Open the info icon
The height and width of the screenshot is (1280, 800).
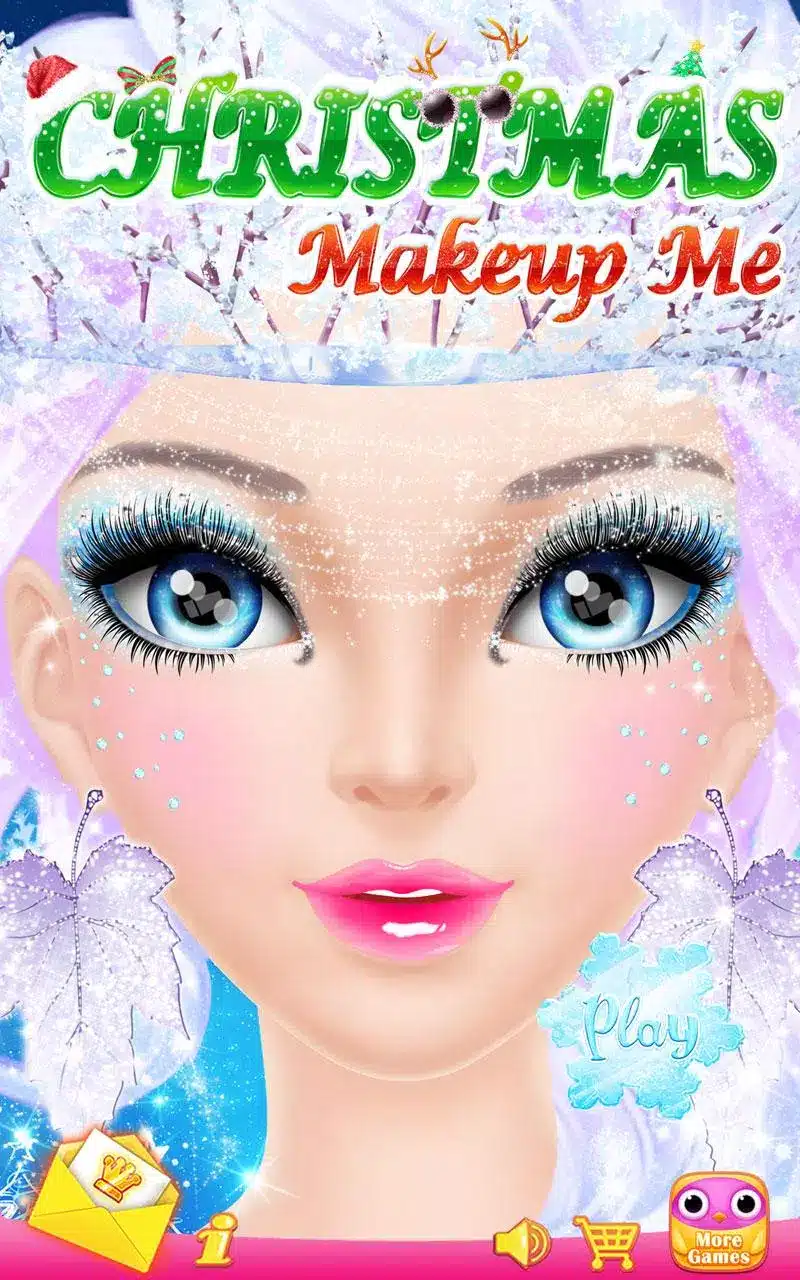pos(211,1242)
